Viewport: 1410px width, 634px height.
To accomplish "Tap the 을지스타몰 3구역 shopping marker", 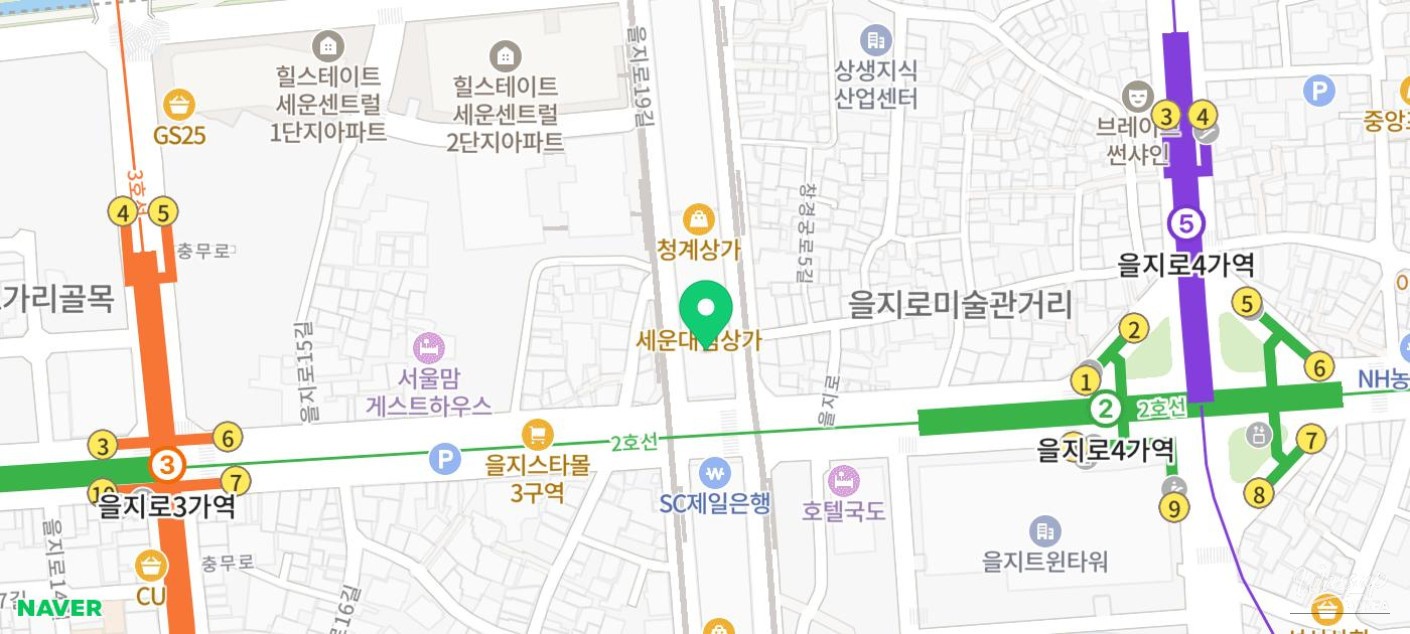I will (x=537, y=434).
